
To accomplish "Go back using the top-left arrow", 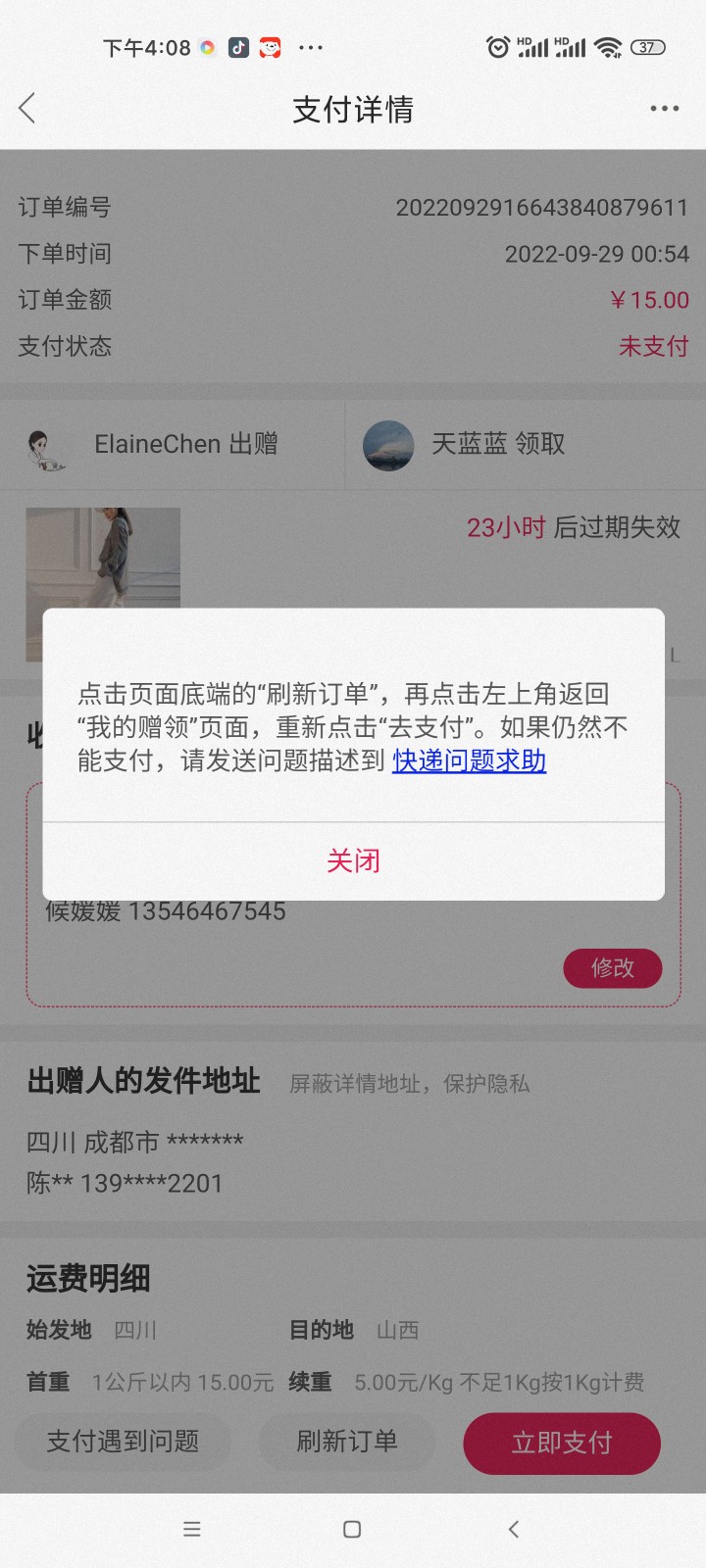I will point(27,109).
